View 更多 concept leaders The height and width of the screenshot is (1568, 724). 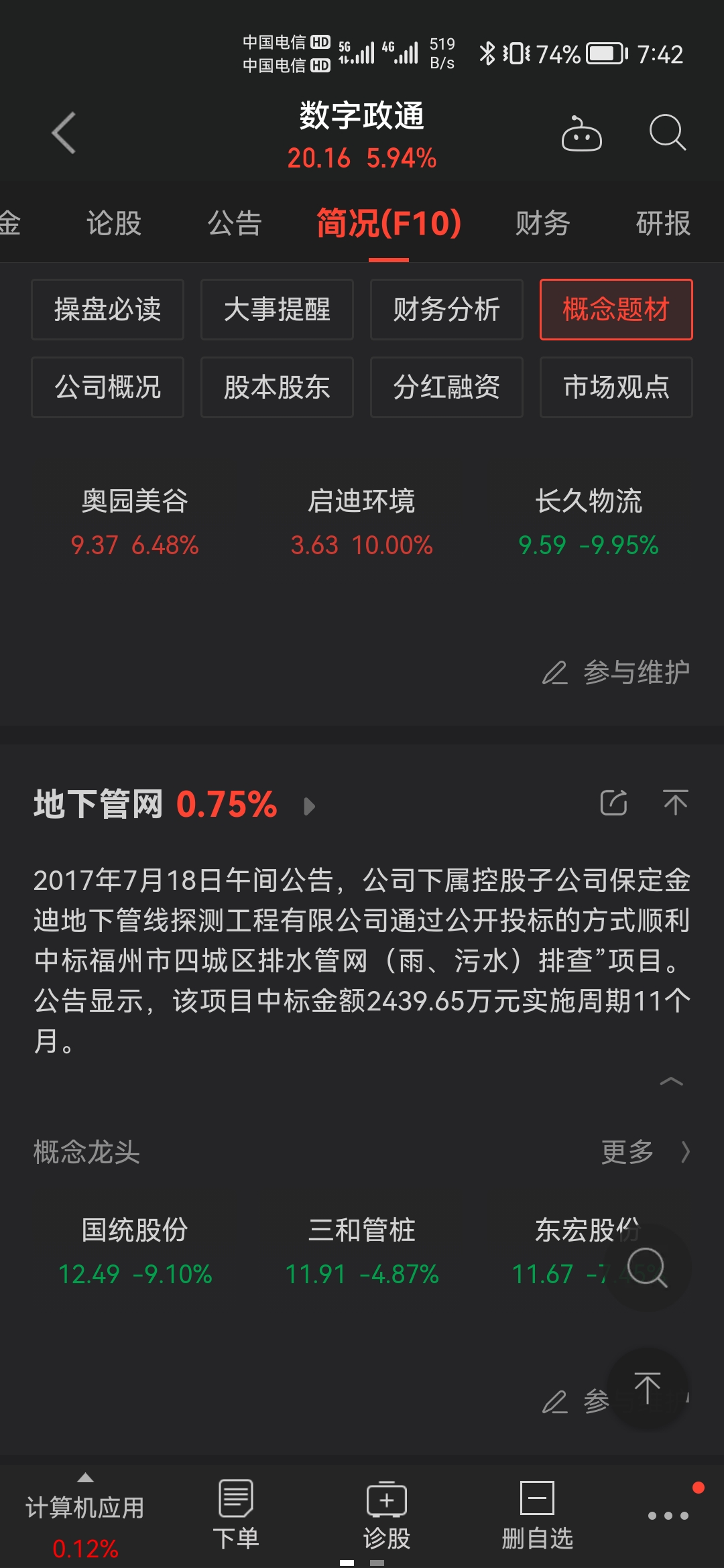645,1152
